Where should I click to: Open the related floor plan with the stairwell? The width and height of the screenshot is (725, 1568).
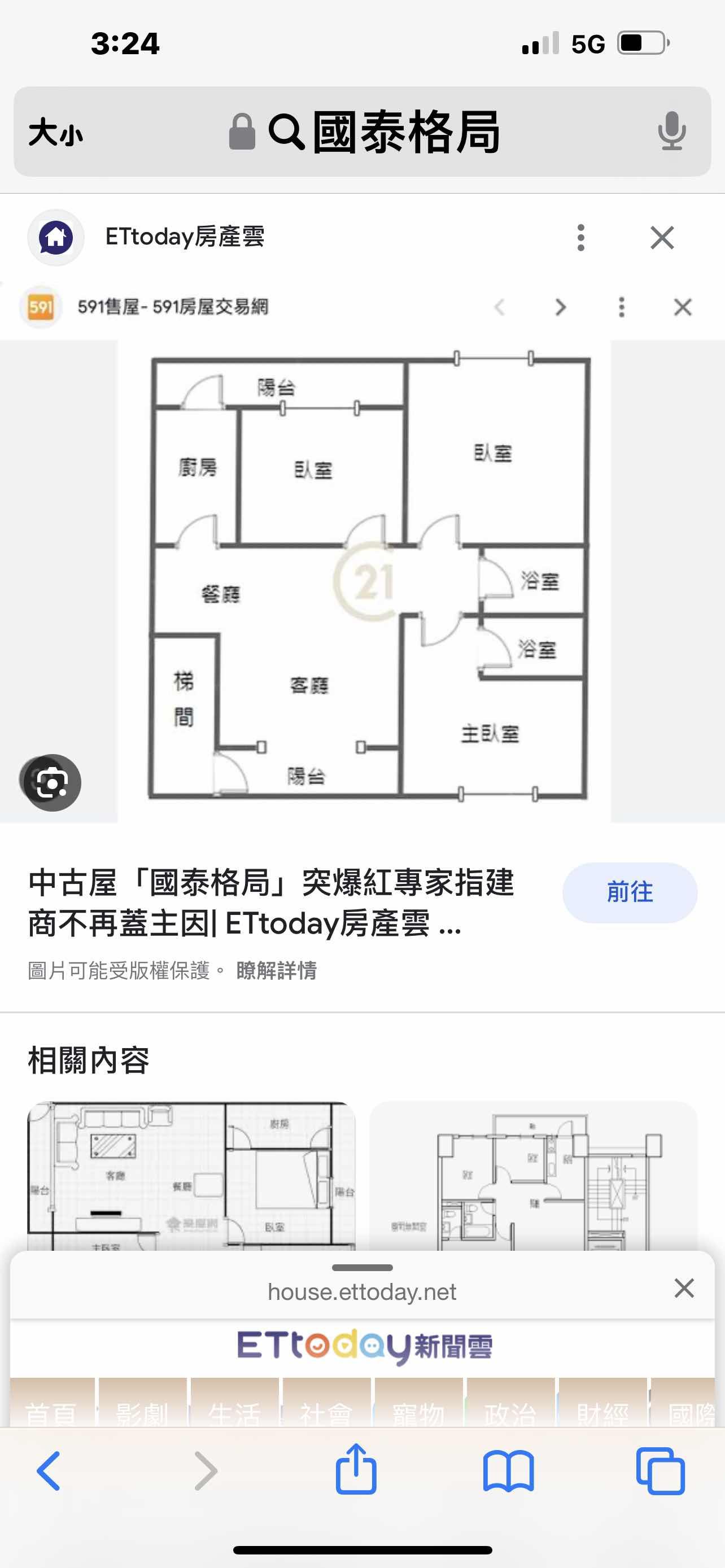point(532,1175)
